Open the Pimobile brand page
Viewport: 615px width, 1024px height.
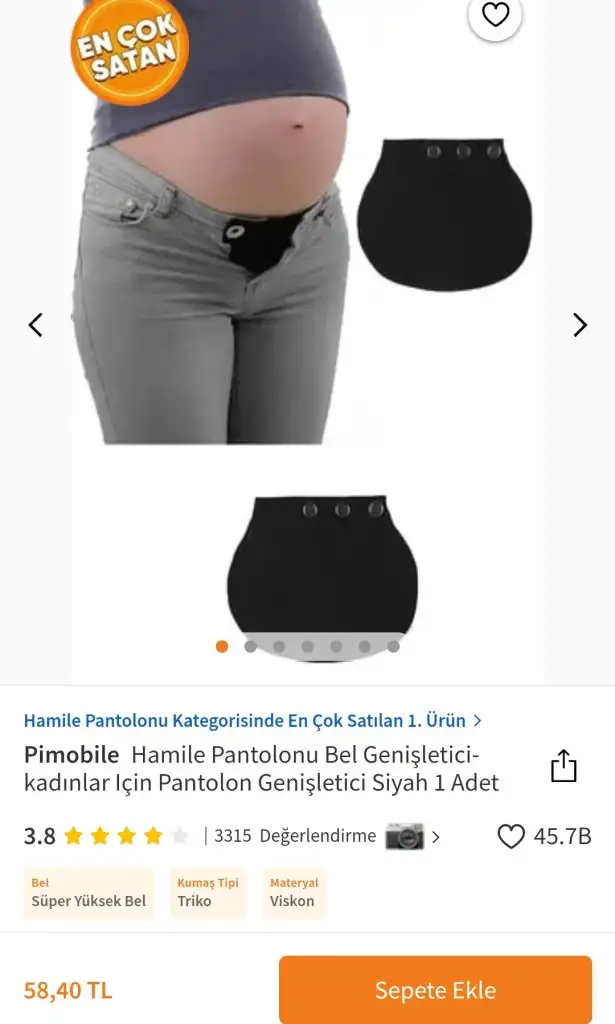(72, 755)
